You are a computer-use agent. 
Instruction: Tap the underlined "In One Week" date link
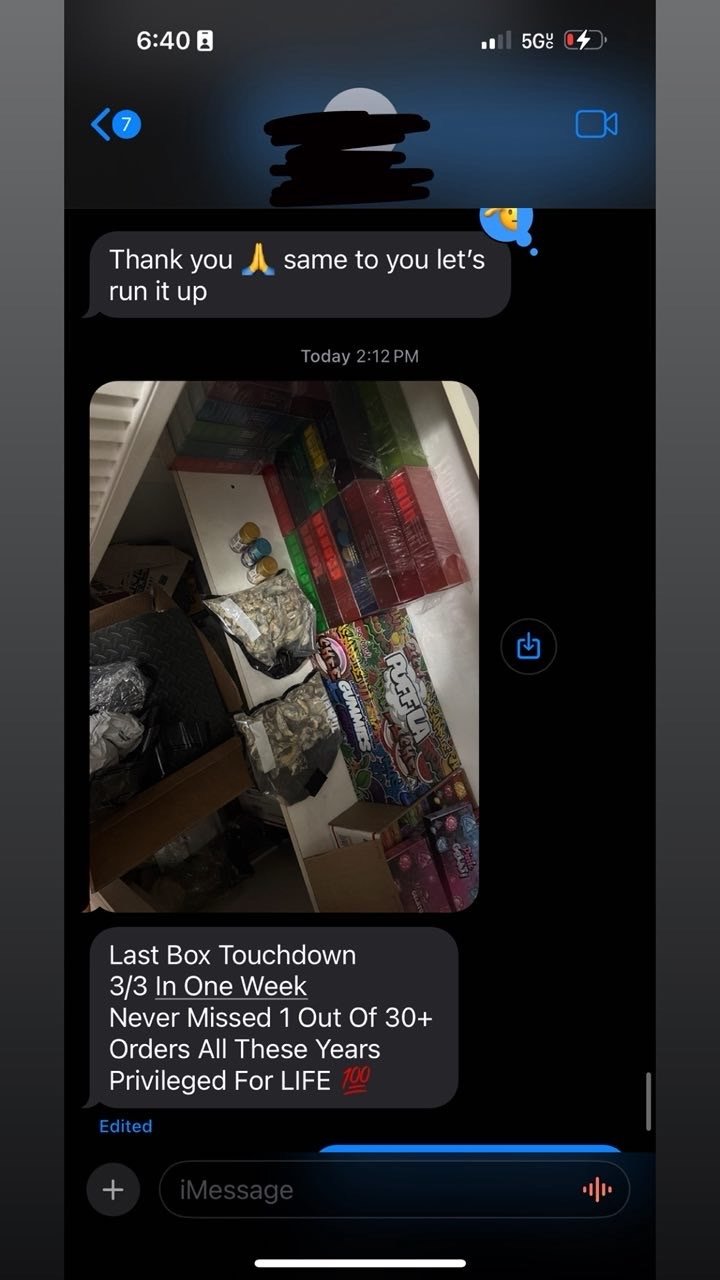(231, 986)
